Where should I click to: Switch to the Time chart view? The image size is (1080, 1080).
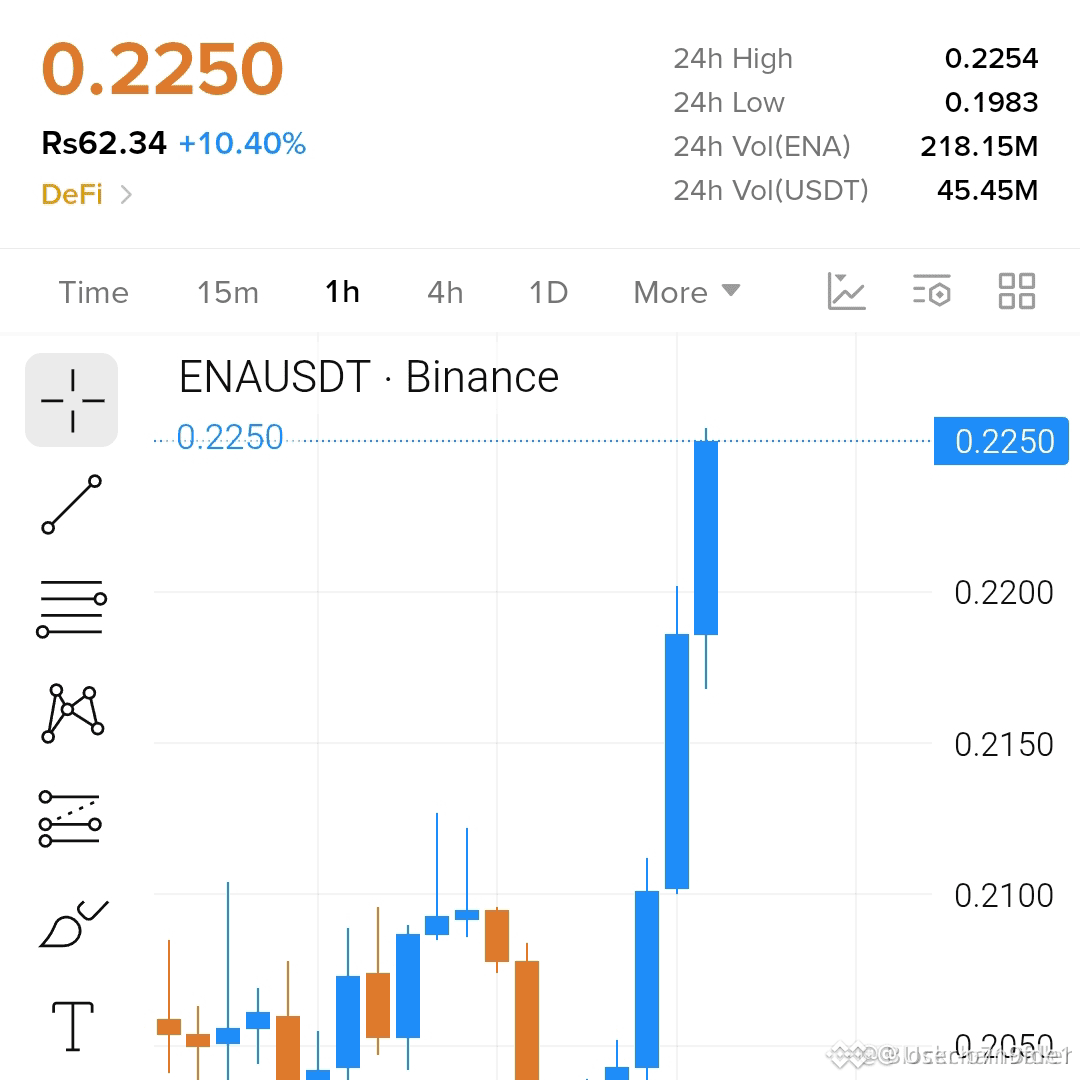click(x=94, y=293)
